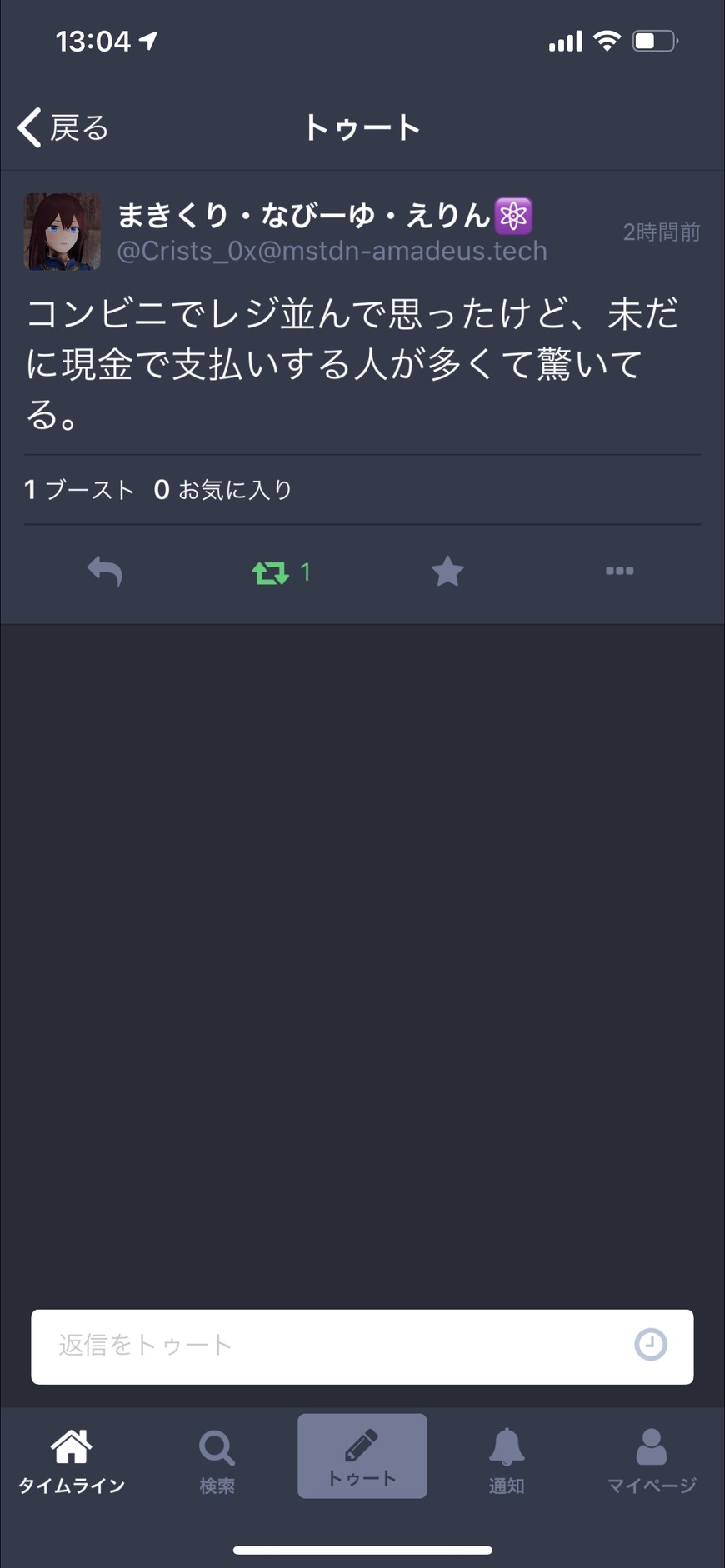The height and width of the screenshot is (1568, 725).
Task: Favorite this toot with the star
Action: tap(447, 572)
